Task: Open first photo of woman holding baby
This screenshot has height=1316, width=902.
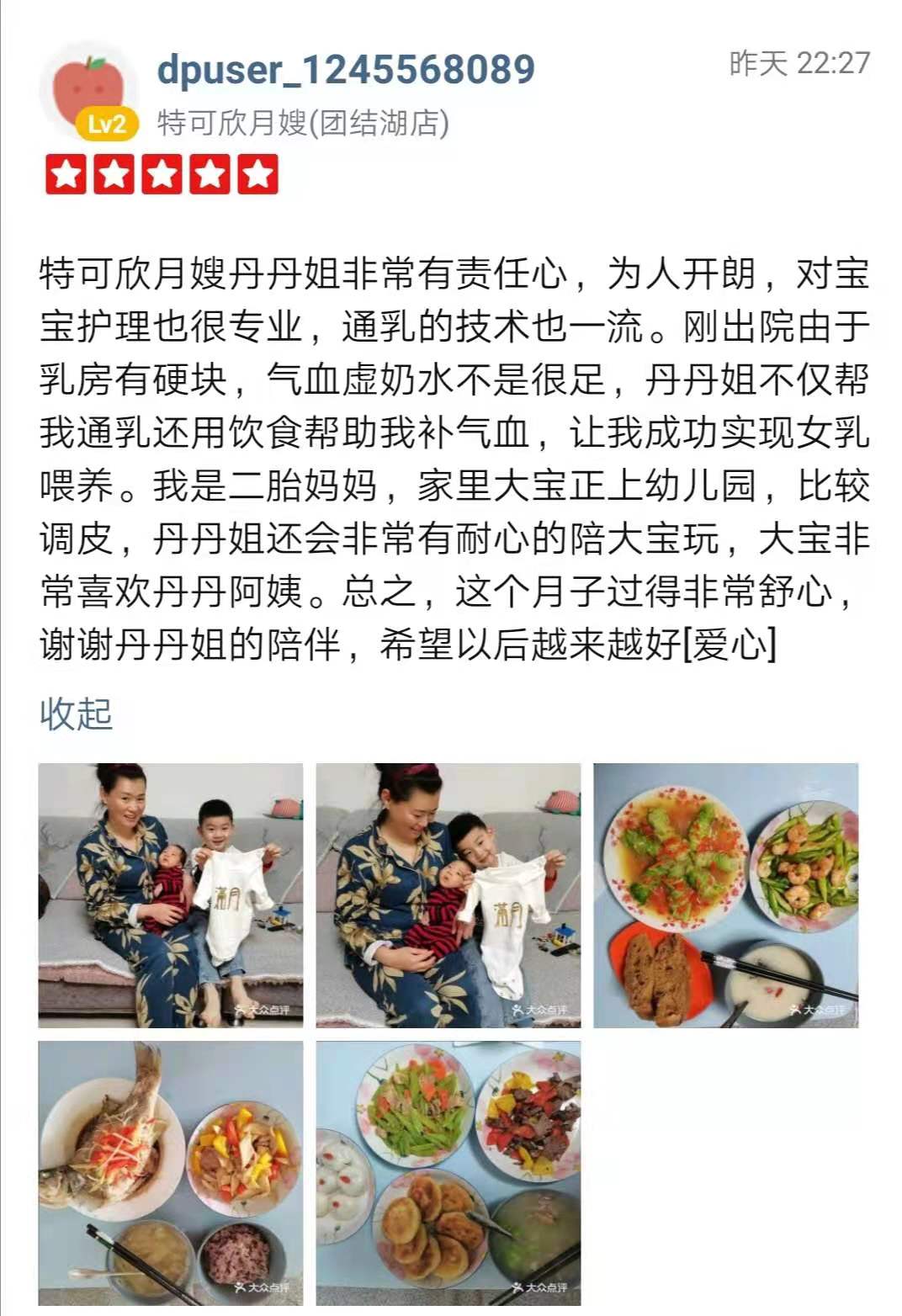Action: [170, 895]
